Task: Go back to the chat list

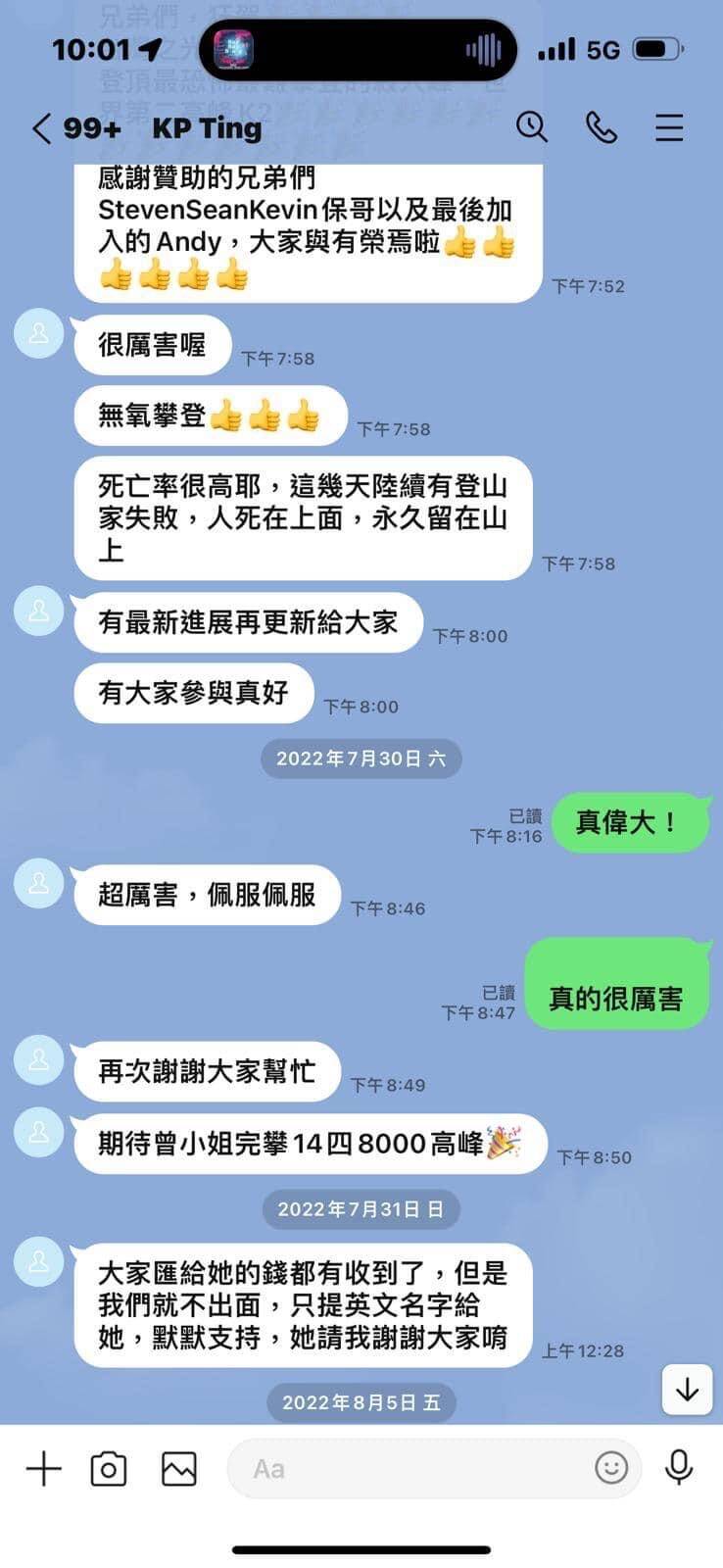Action: [x=41, y=128]
